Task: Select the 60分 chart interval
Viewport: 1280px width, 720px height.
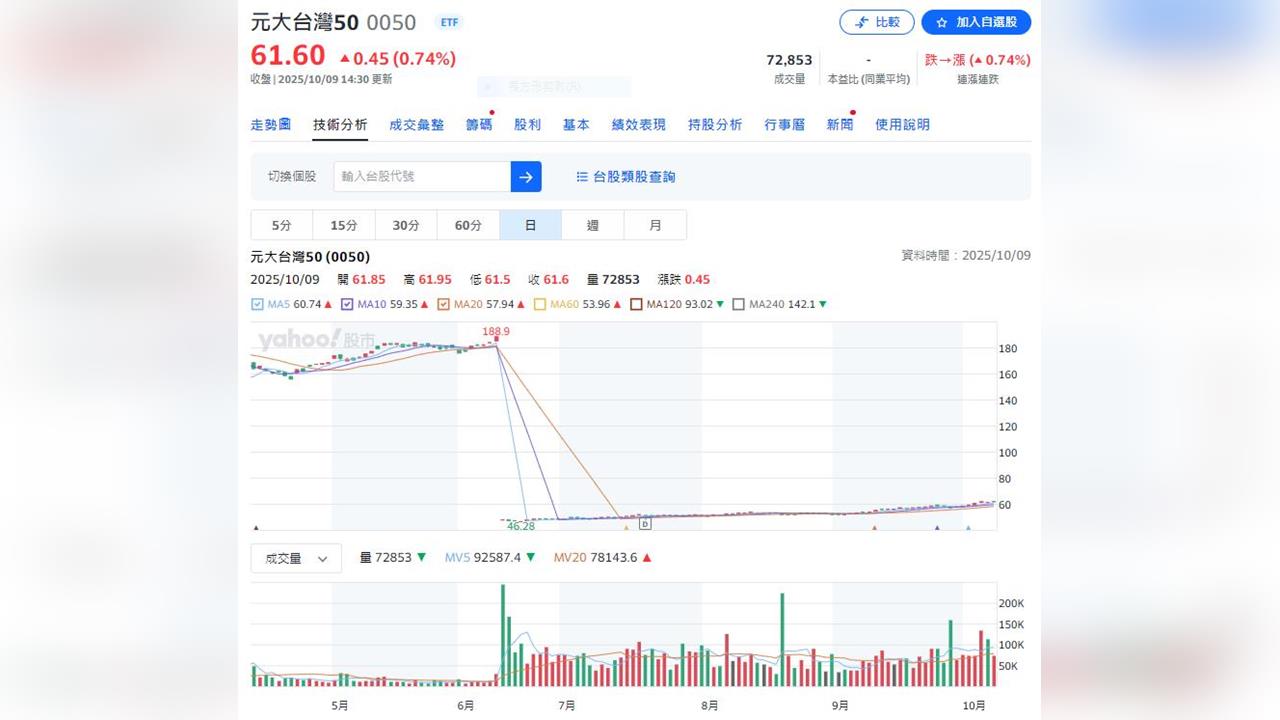Action: [468, 225]
